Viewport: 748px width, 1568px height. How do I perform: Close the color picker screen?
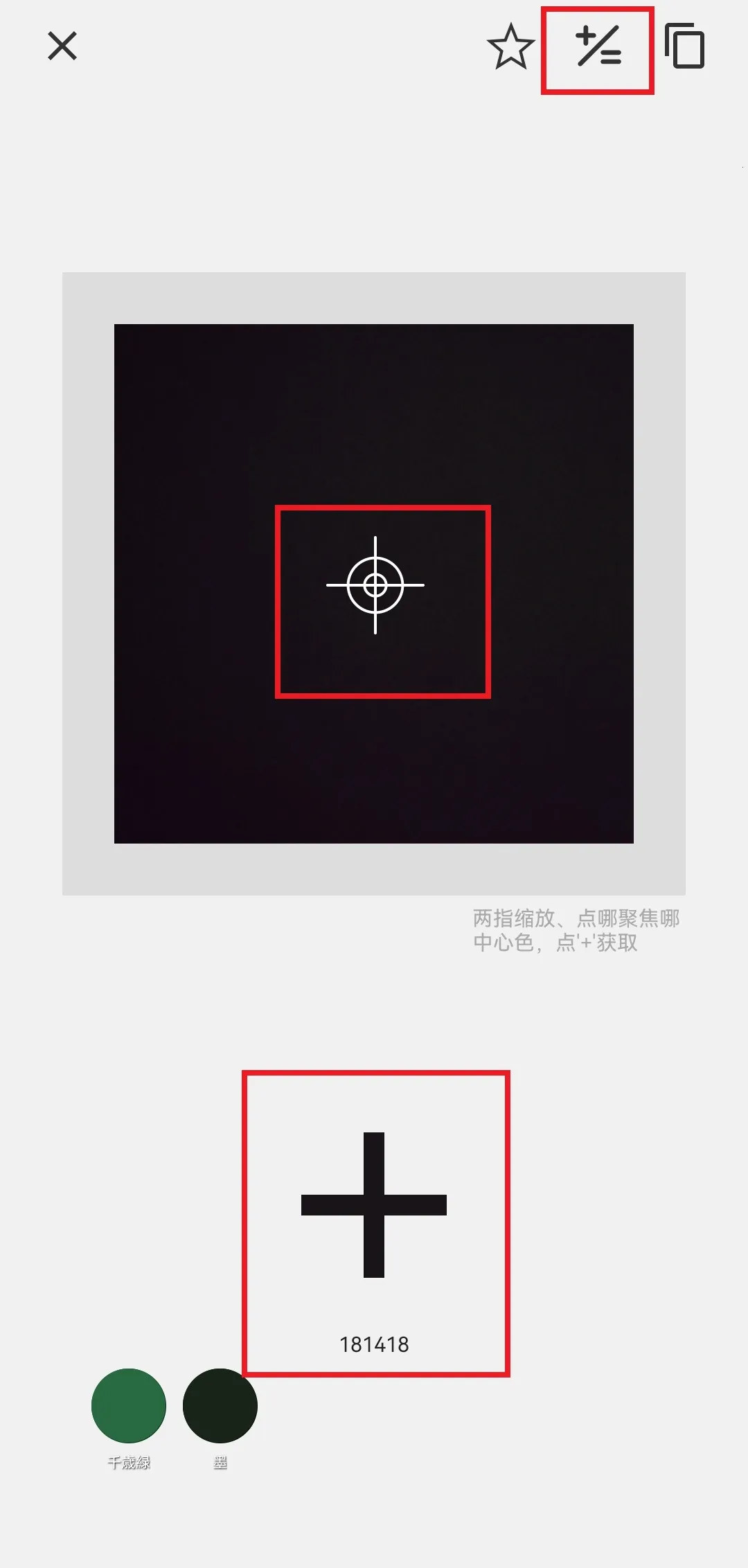[62, 46]
